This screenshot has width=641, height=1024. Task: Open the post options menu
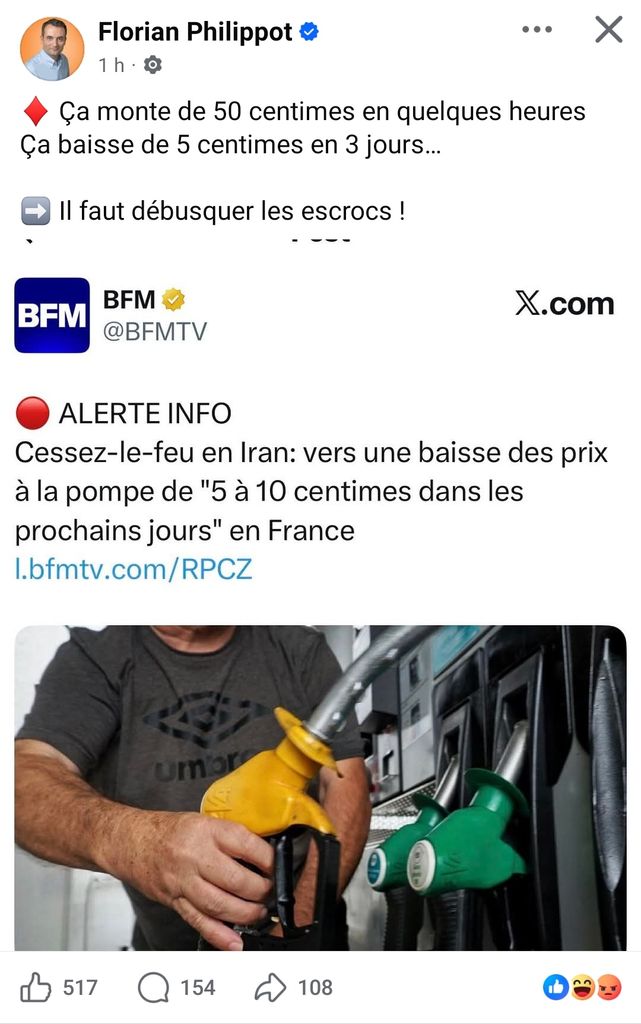tap(537, 30)
